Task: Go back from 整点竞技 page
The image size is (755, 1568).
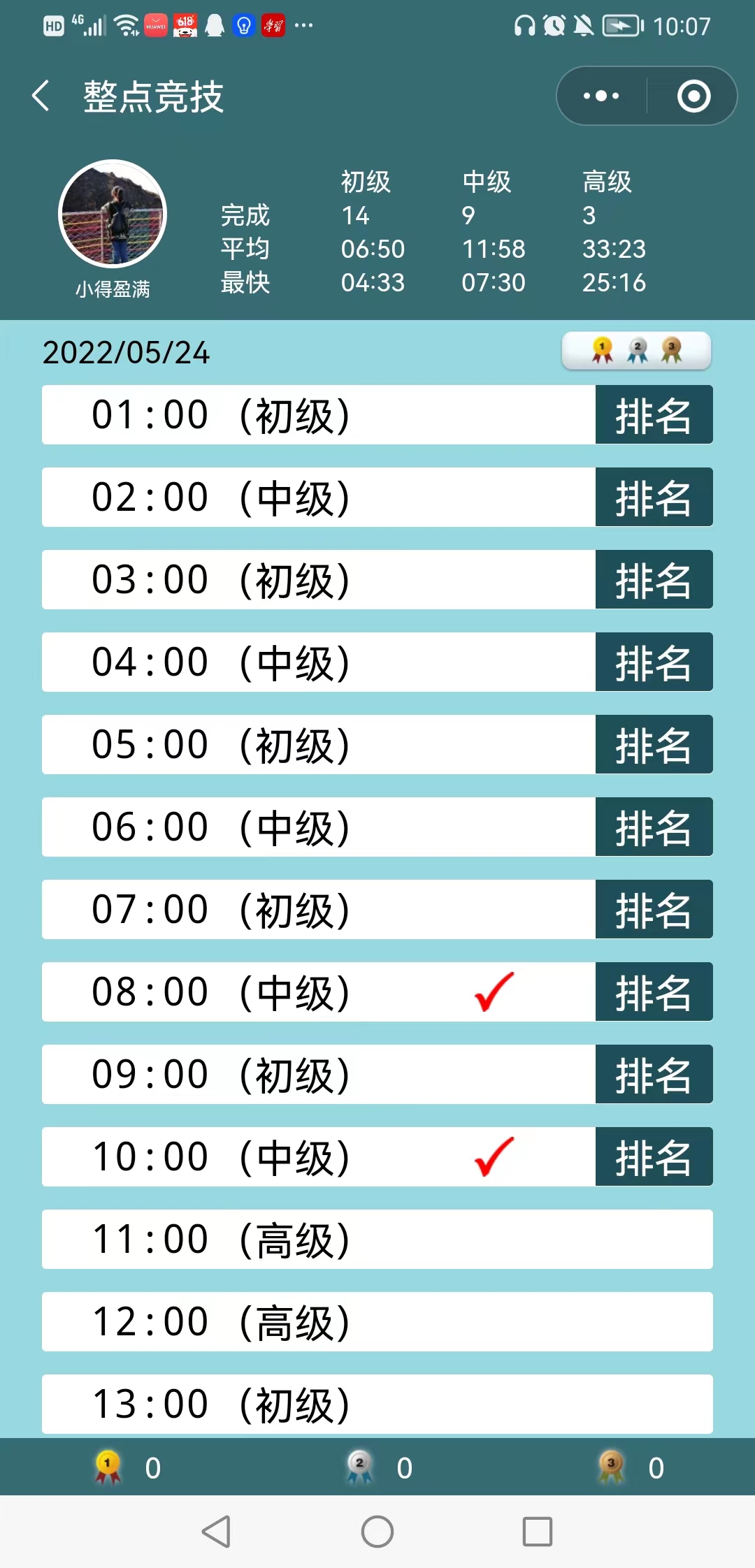Action: (x=41, y=96)
